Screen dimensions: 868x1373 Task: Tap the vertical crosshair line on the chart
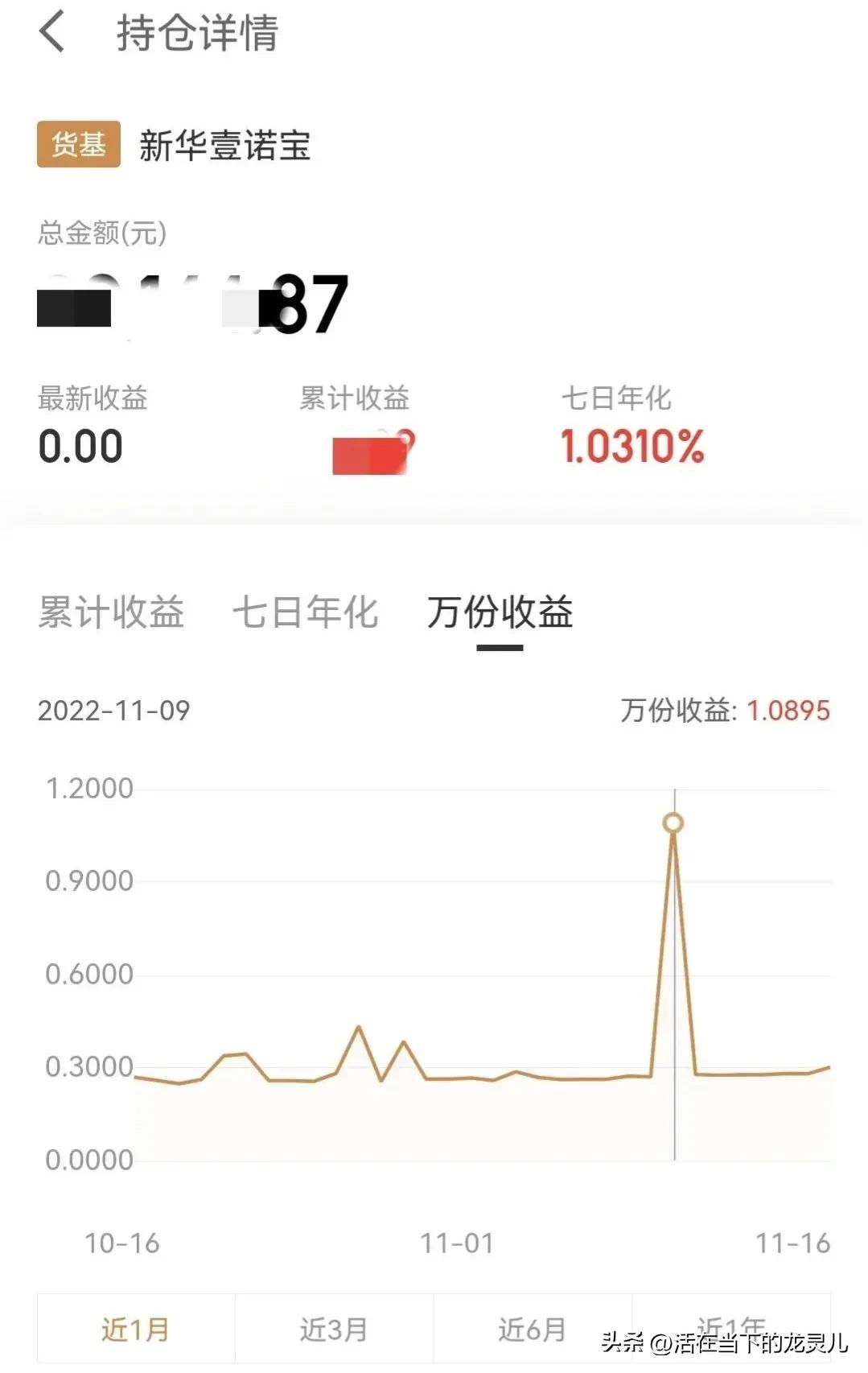click(x=674, y=990)
